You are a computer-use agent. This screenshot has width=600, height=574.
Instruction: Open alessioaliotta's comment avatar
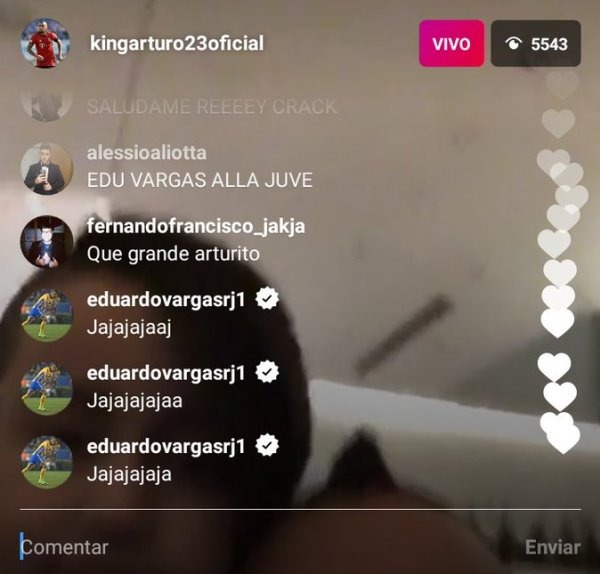coord(46,168)
